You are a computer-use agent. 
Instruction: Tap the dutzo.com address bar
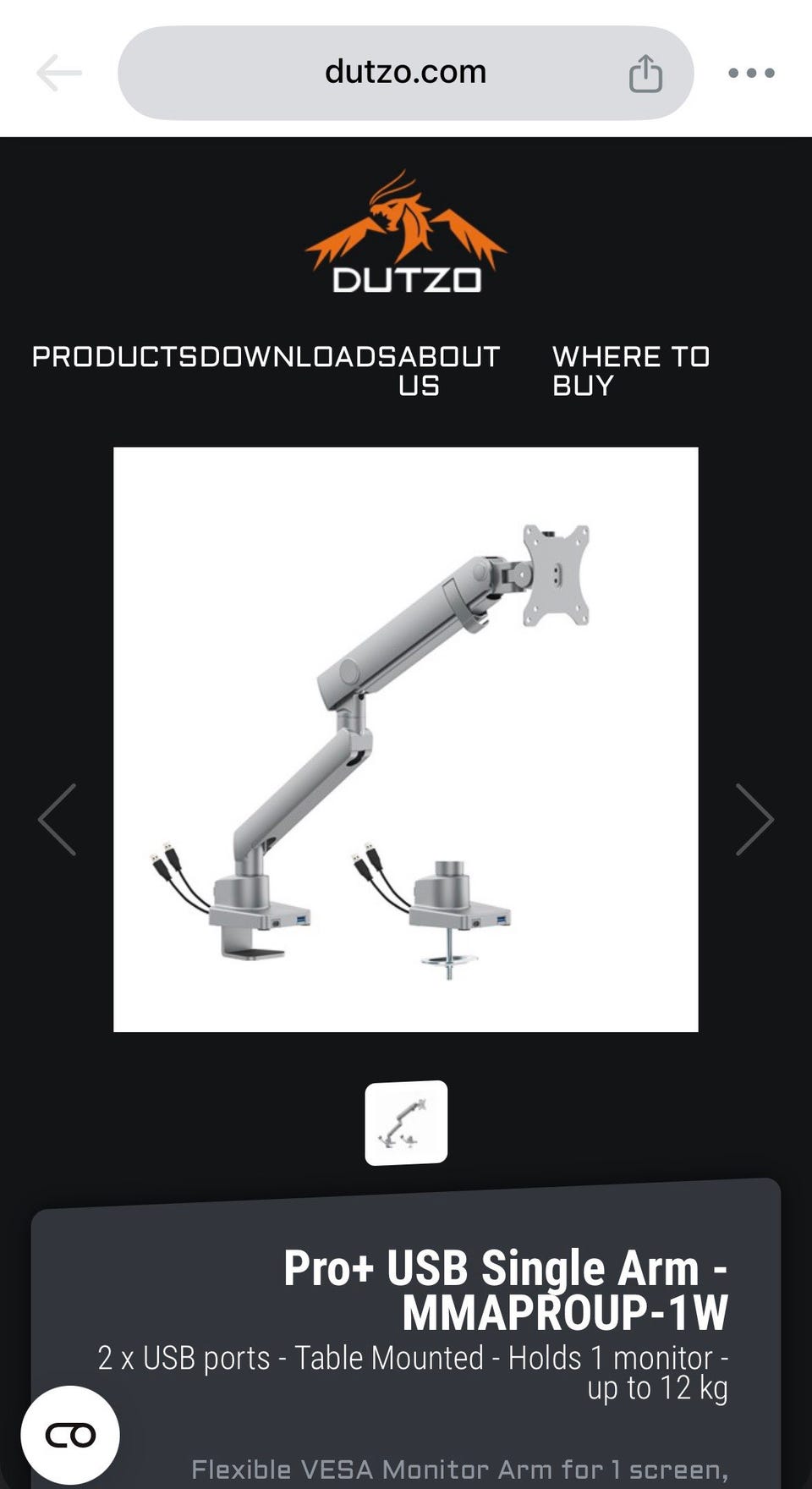405,73
